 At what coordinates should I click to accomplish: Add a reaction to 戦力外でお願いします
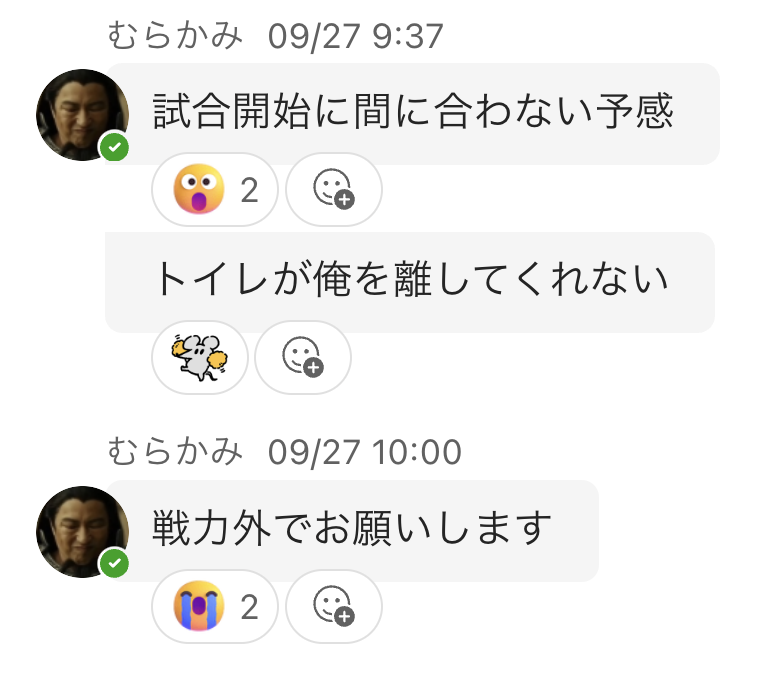(x=333, y=607)
